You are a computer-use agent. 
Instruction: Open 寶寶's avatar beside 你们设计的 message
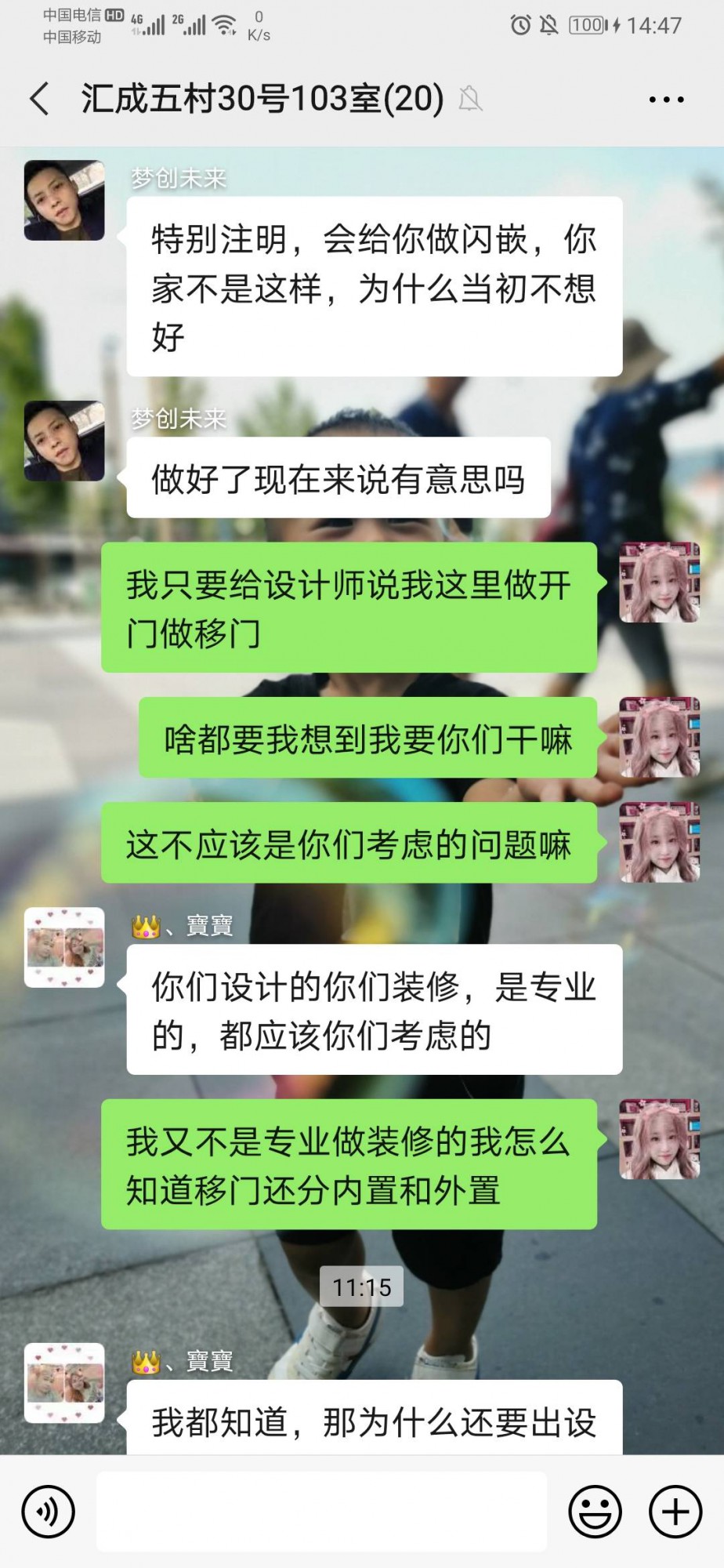pos(64,947)
